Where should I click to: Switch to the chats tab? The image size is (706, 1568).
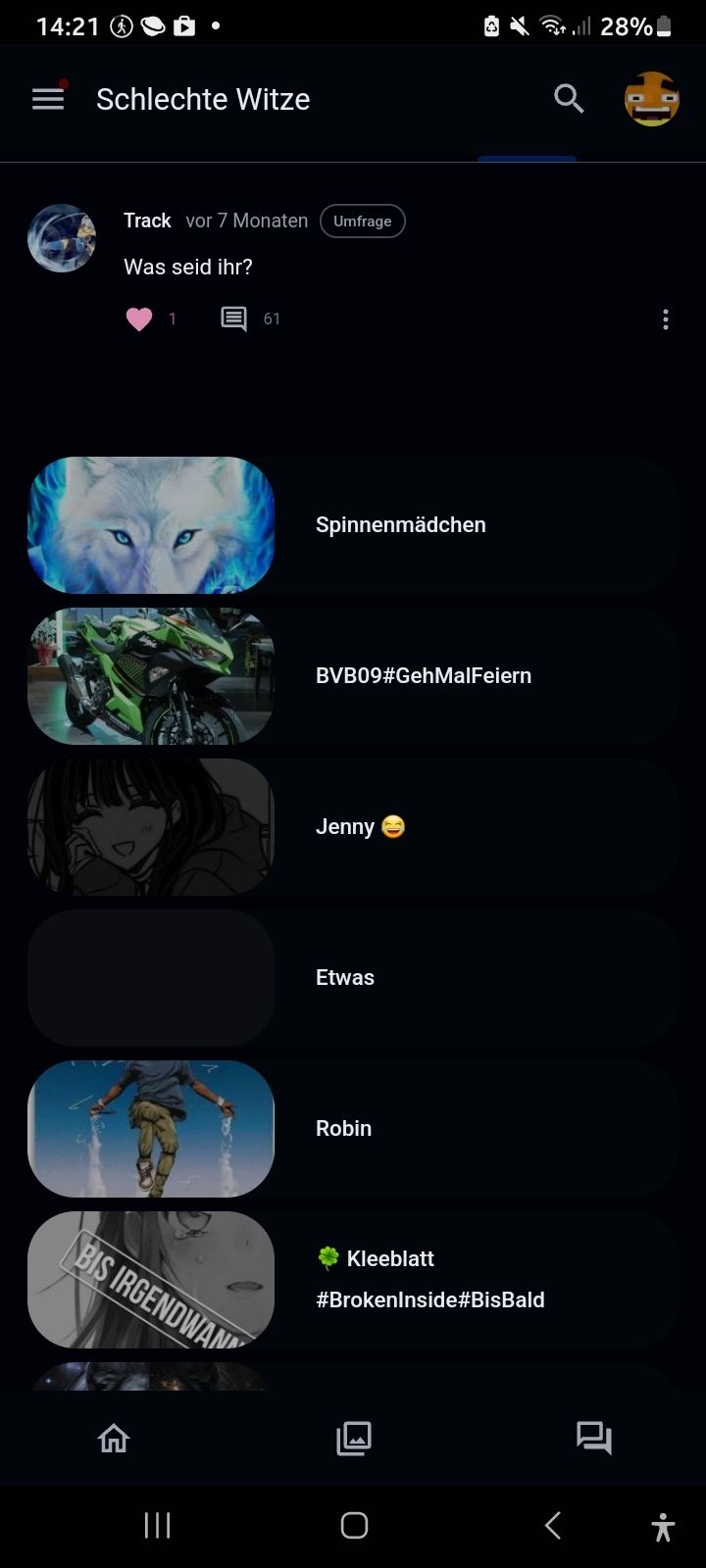tap(593, 1438)
